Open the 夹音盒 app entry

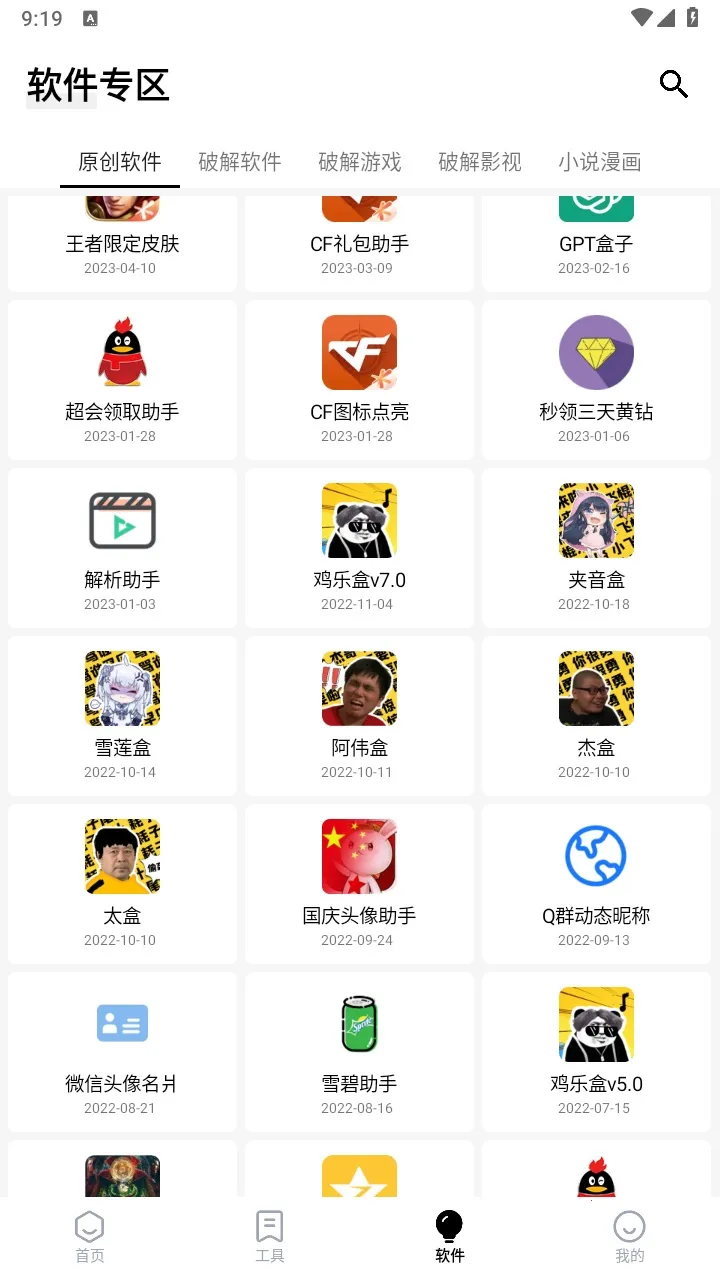point(596,520)
